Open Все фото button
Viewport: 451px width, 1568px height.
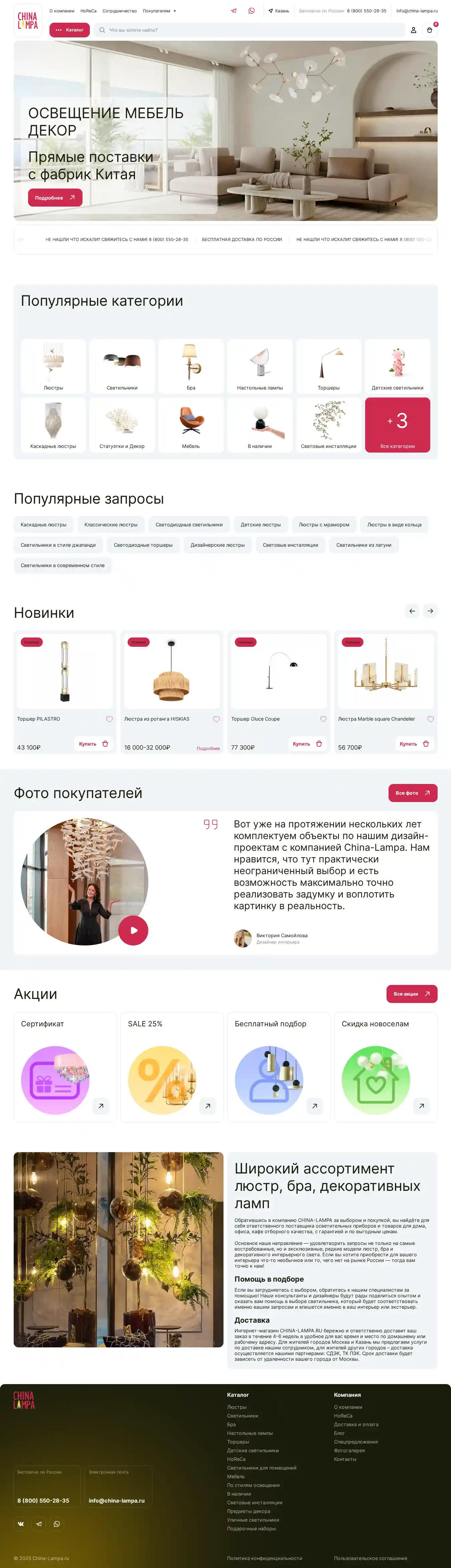click(413, 793)
